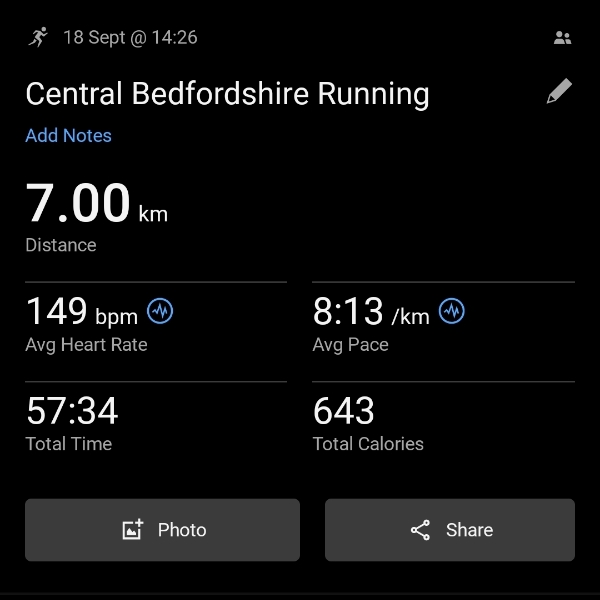Image resolution: width=600 pixels, height=600 pixels.
Task: Open the Add Notes link
Action: (68, 136)
